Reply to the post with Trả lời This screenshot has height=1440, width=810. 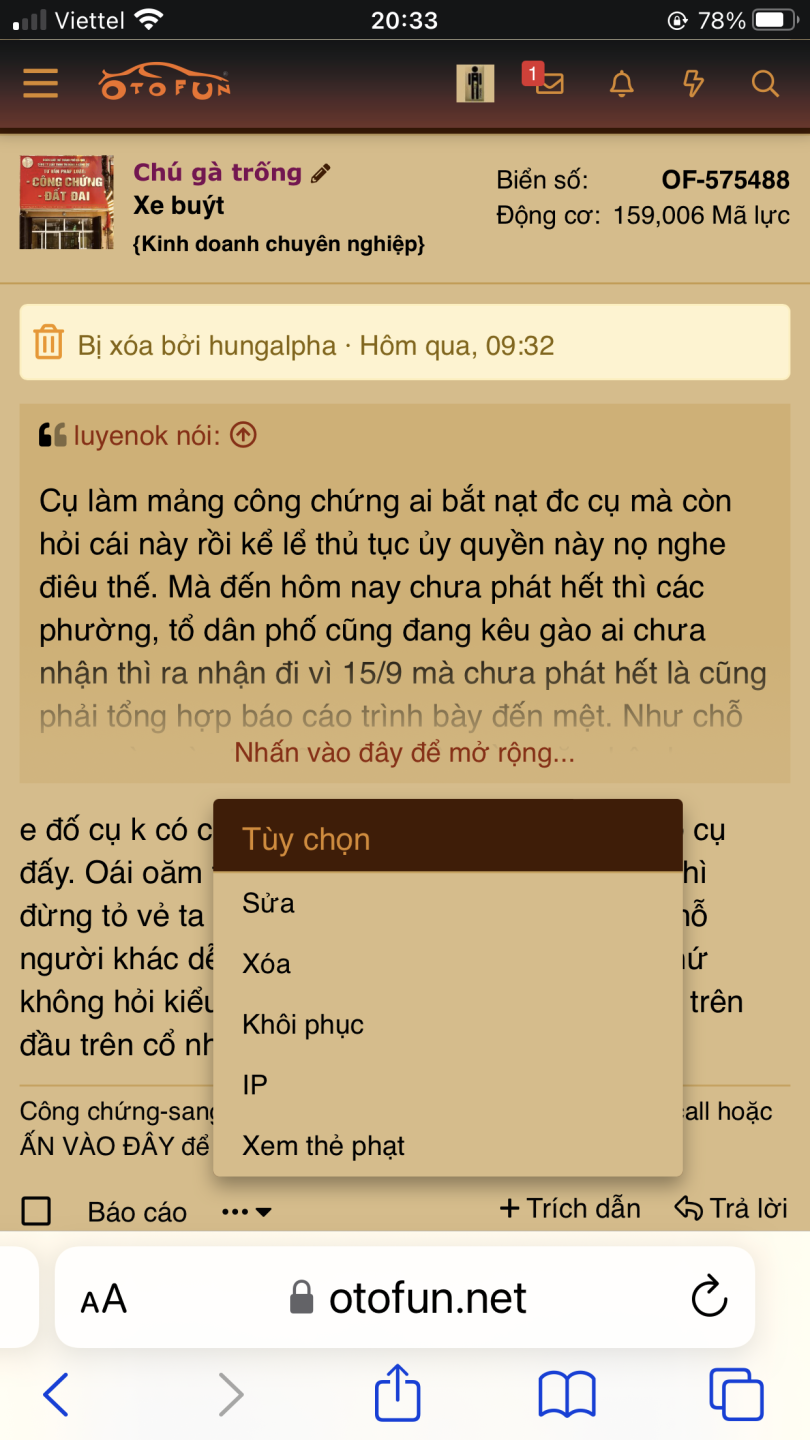(x=732, y=1209)
